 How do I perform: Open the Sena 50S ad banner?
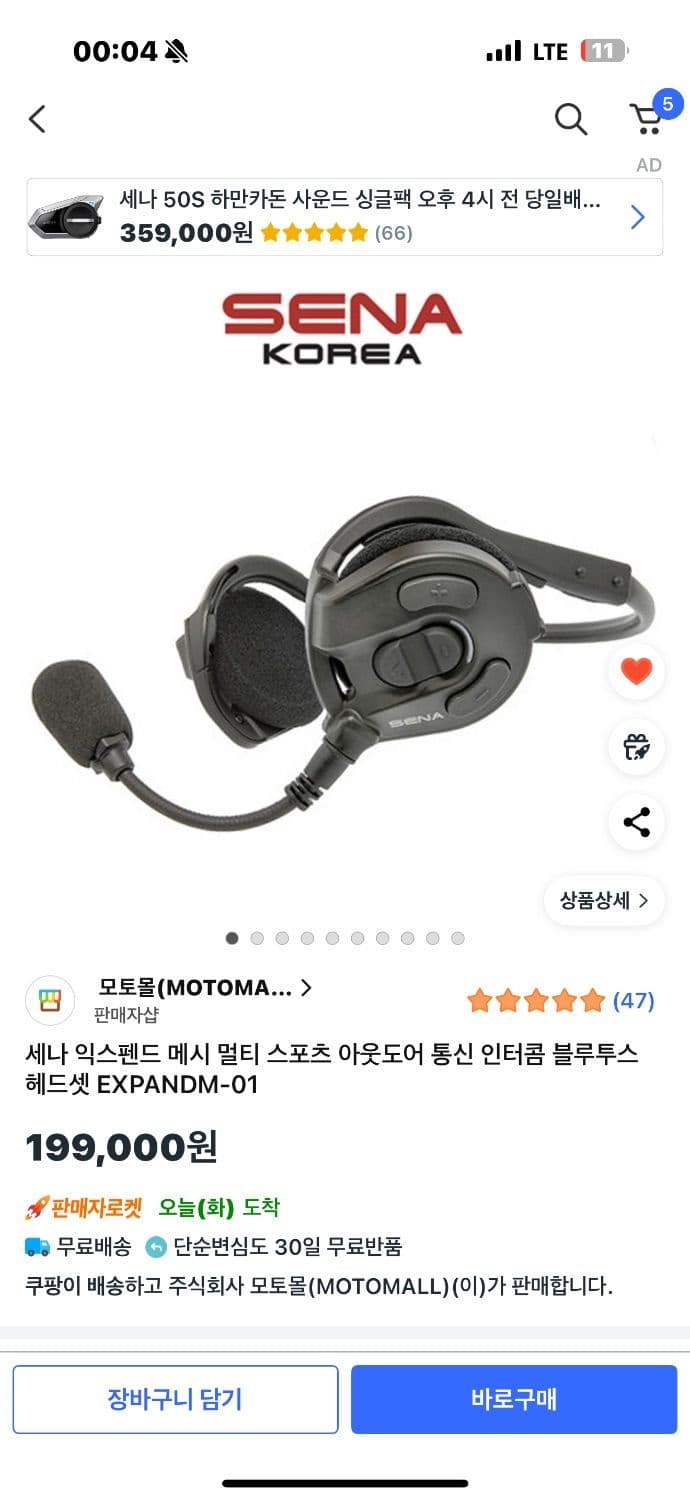(344, 217)
